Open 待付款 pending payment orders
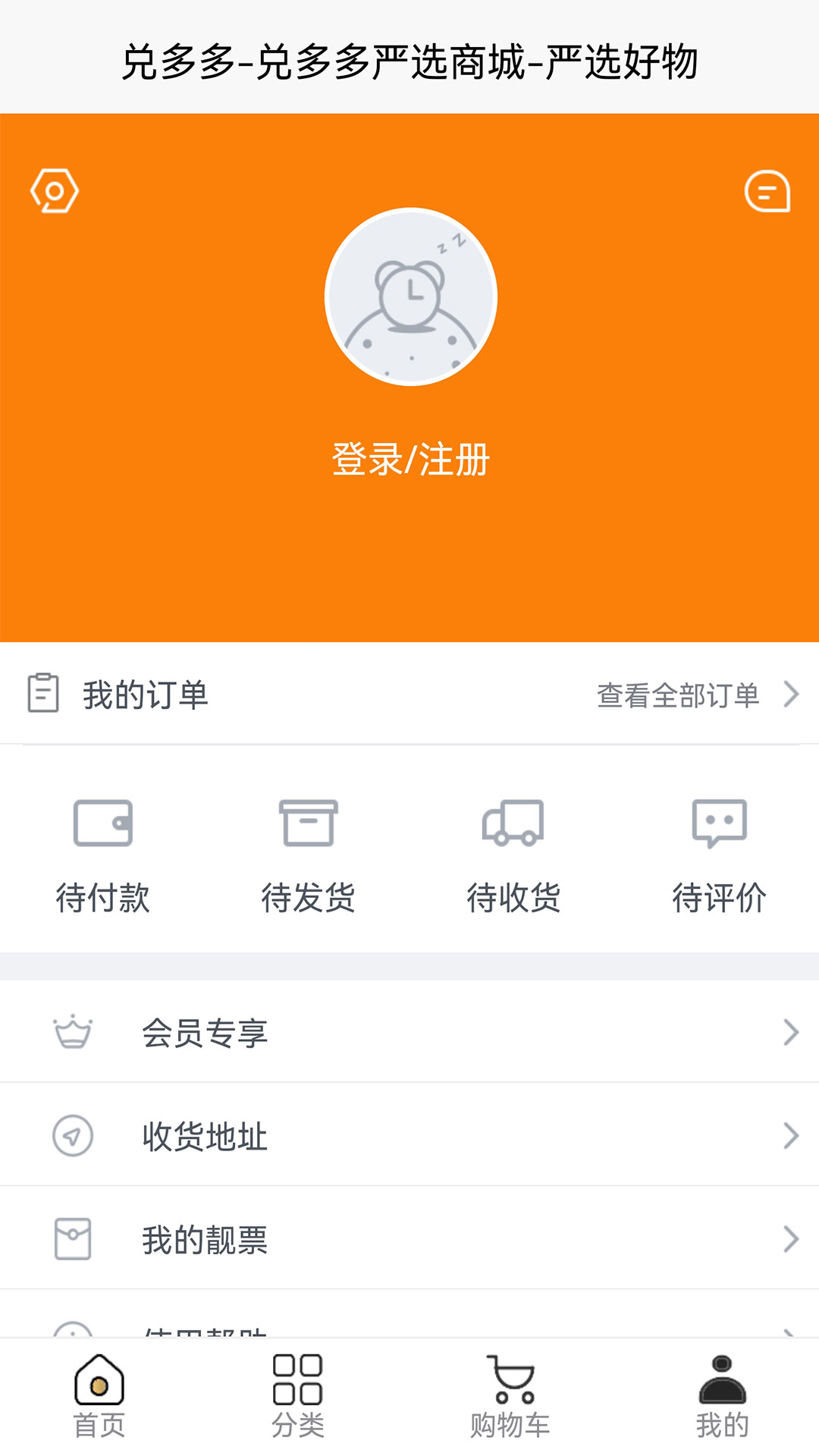The width and height of the screenshot is (819, 1456). pos(103,855)
